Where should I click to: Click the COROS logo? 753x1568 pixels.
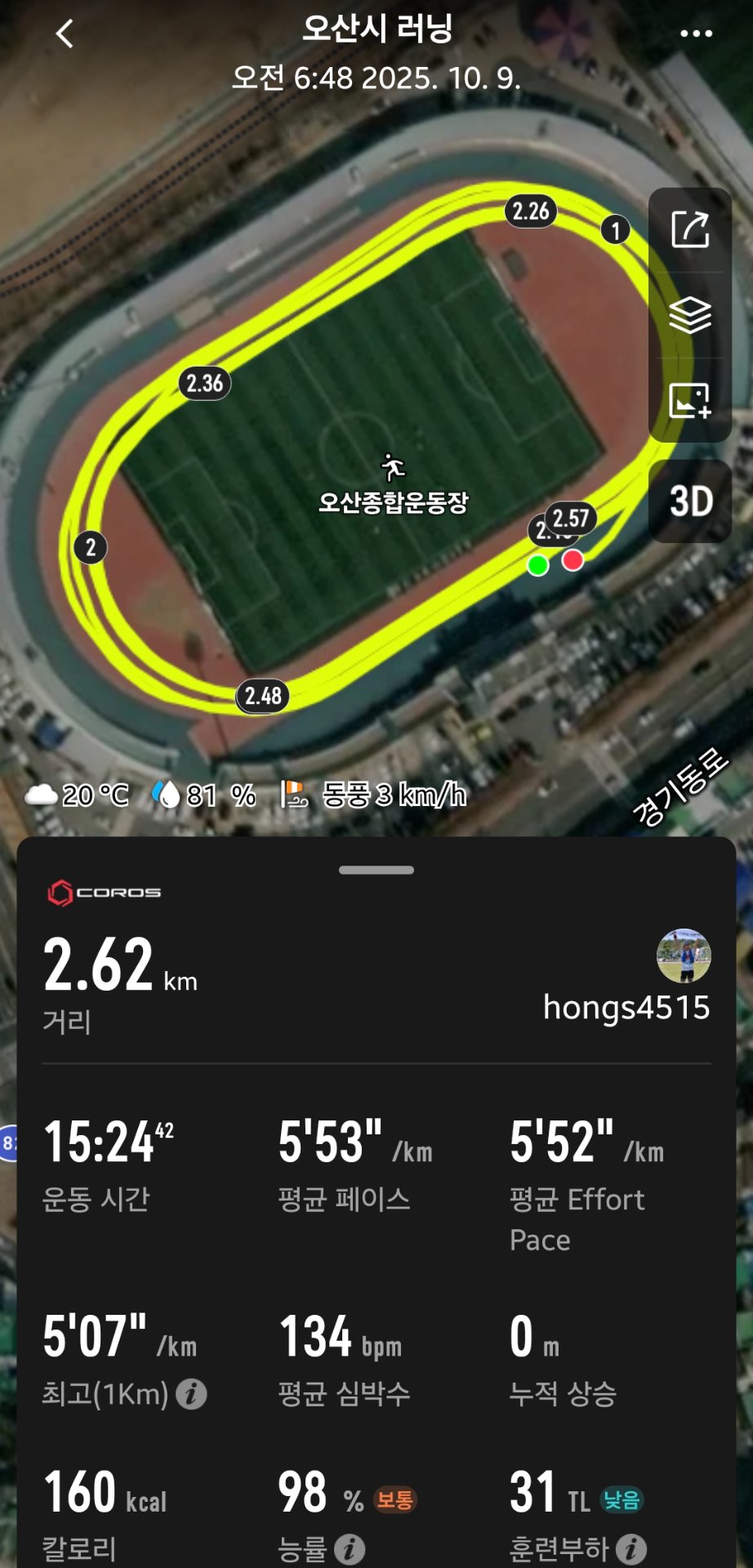pyautogui.click(x=102, y=892)
